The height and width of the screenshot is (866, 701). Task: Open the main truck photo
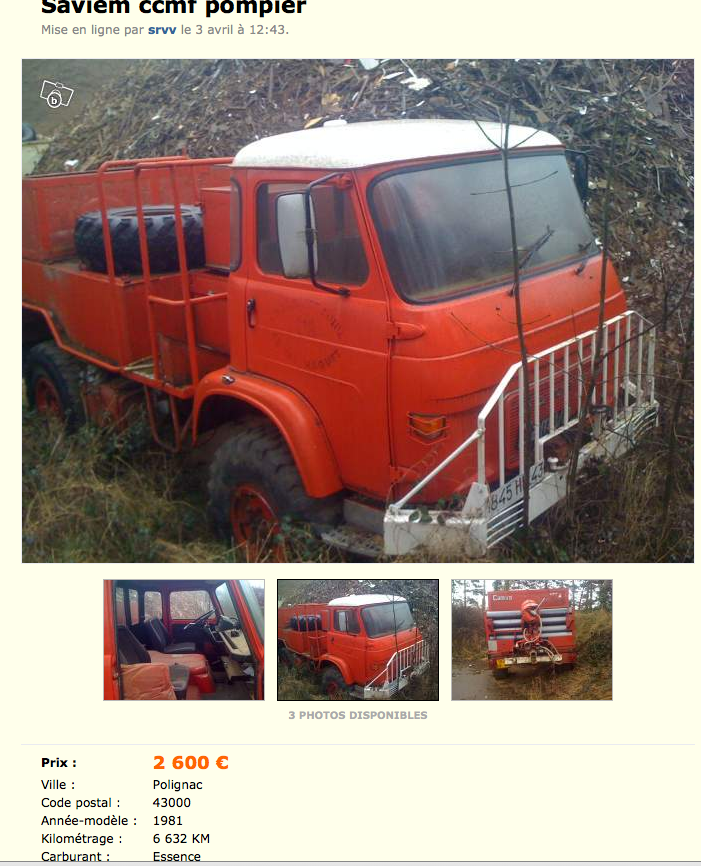pos(358,311)
